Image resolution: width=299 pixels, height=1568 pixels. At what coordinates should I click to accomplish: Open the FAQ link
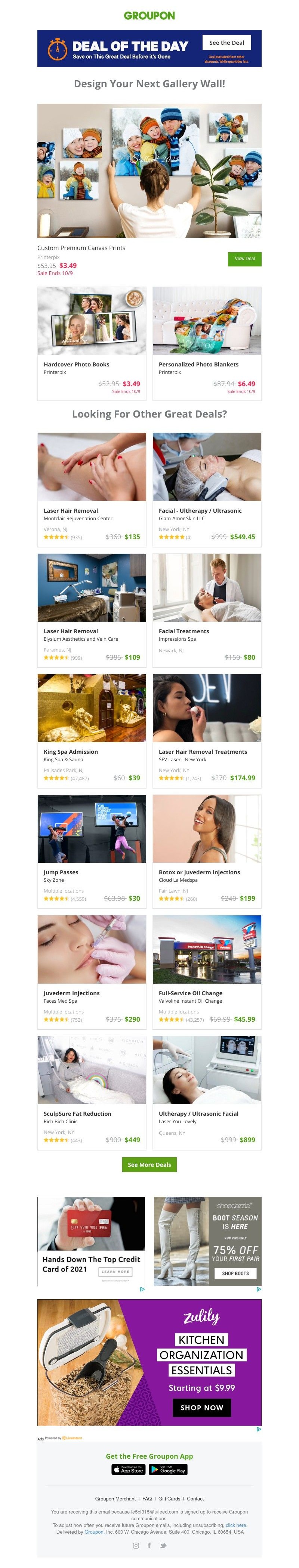click(147, 1499)
